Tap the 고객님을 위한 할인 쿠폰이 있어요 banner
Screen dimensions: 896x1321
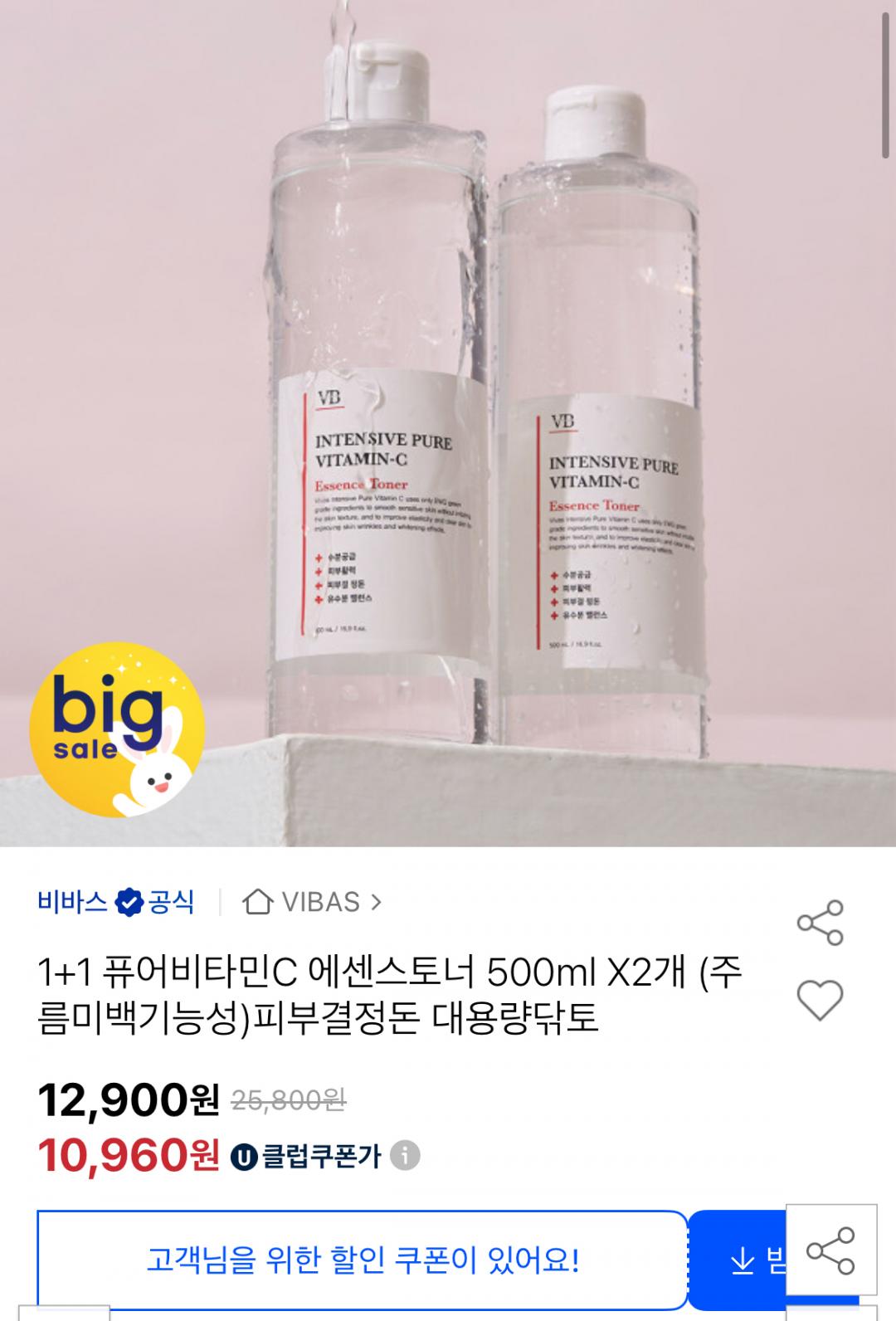[363, 1261]
